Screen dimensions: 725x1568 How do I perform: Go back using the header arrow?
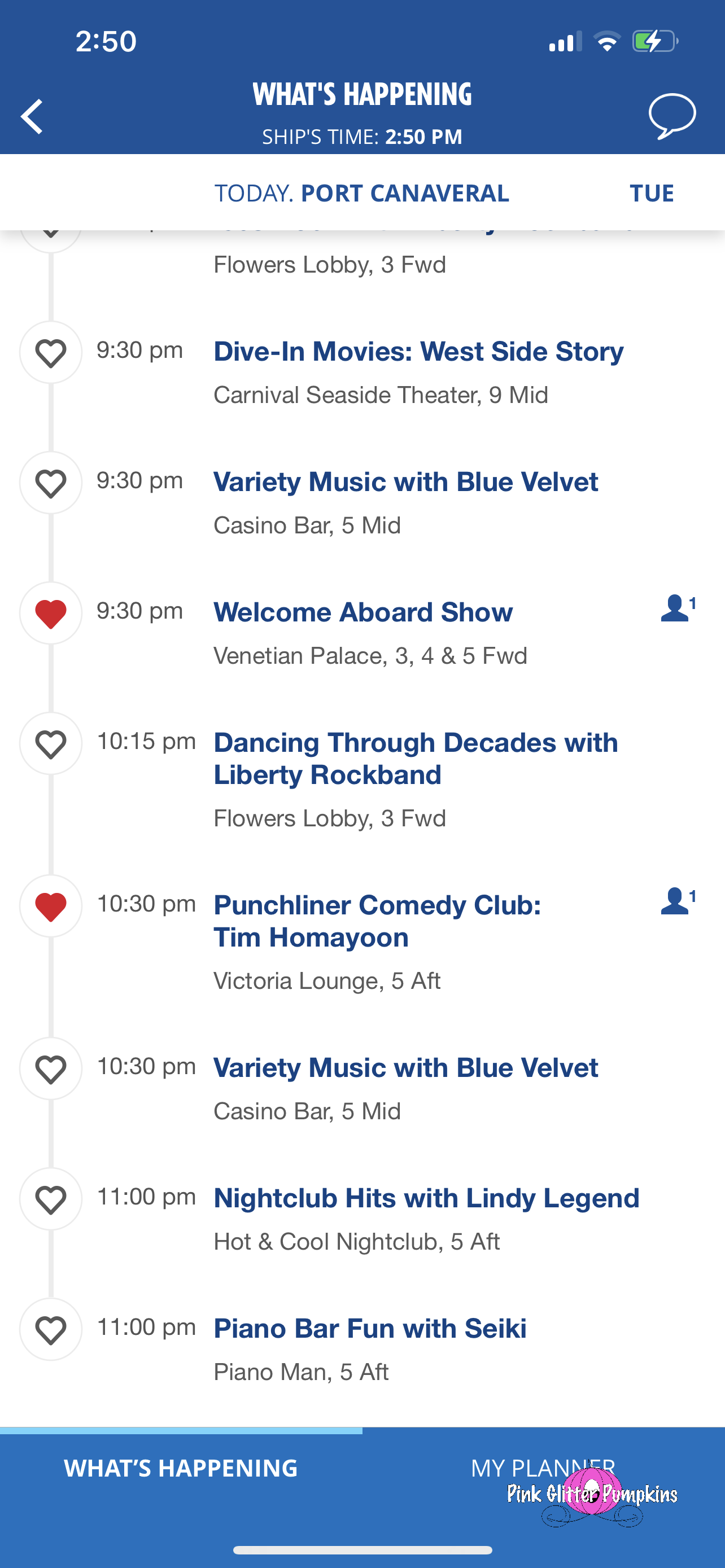click(x=32, y=116)
